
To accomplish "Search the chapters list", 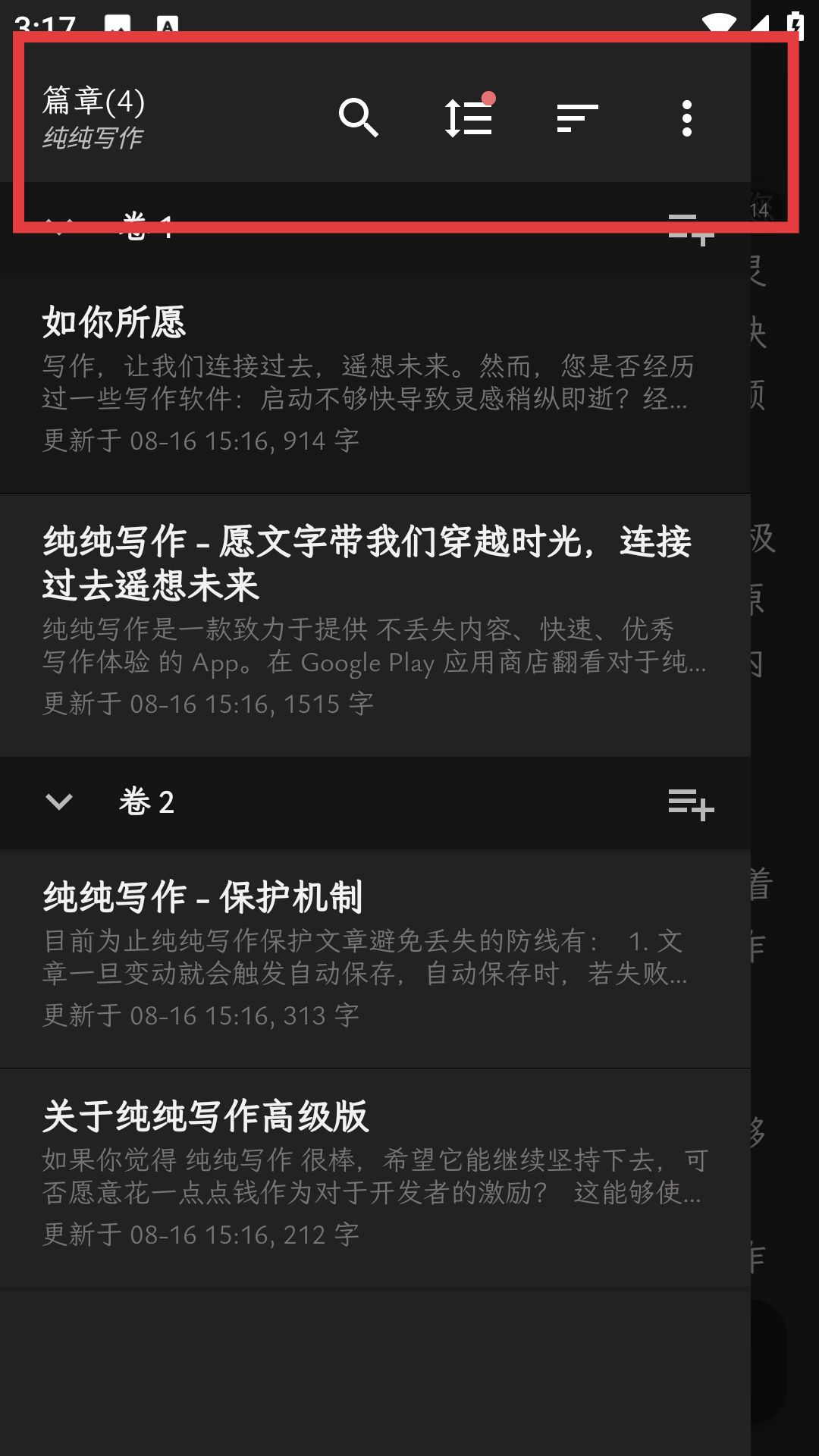I will coord(358,118).
